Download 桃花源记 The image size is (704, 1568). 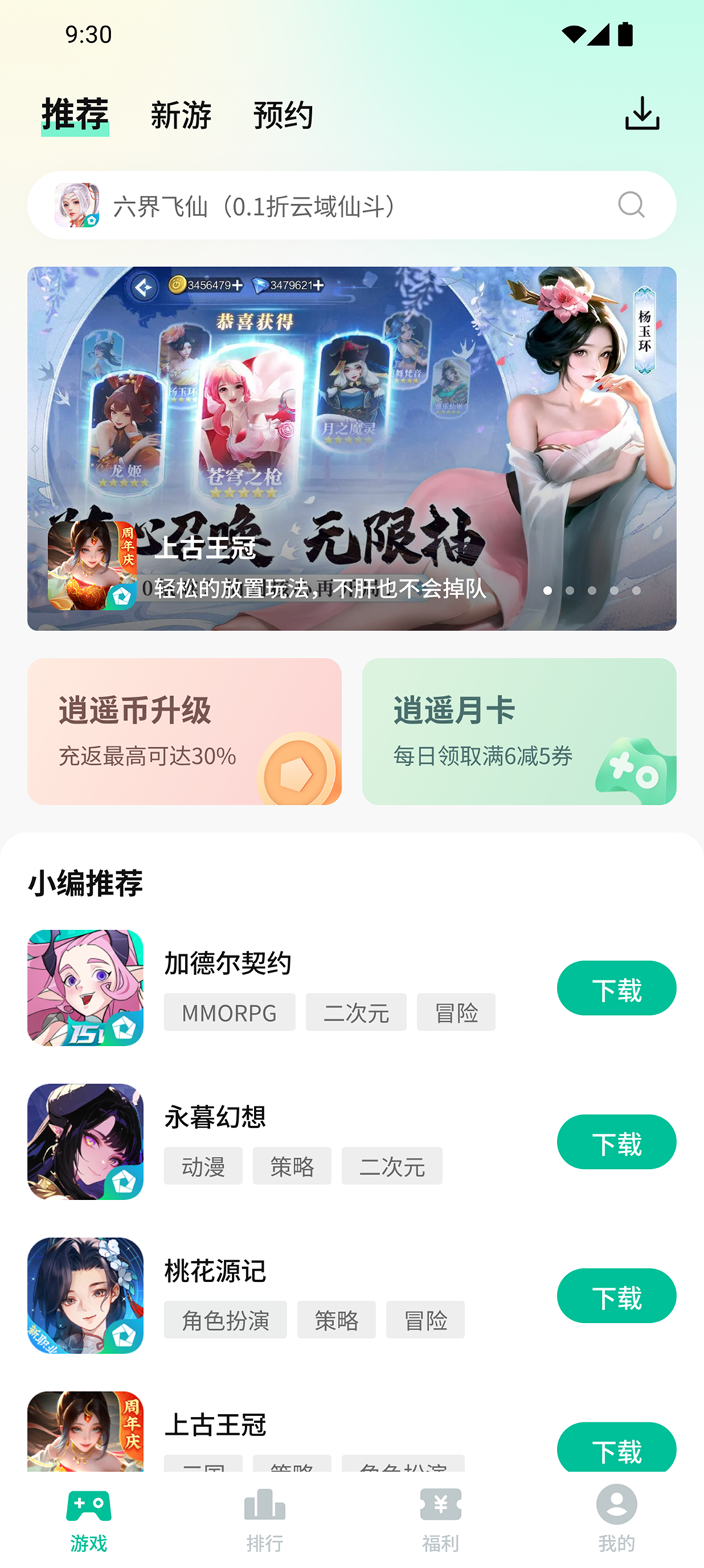(x=616, y=1296)
